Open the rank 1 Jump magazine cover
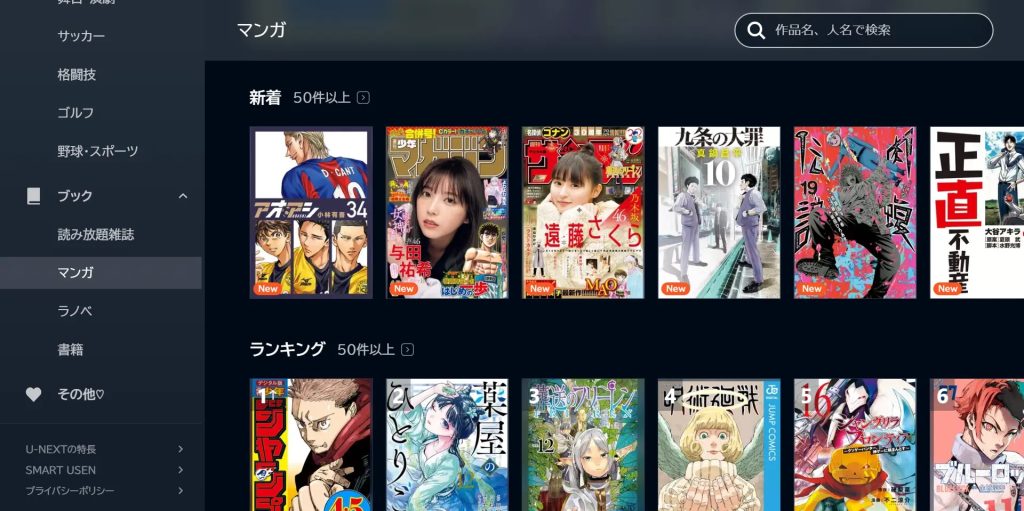 point(311,445)
